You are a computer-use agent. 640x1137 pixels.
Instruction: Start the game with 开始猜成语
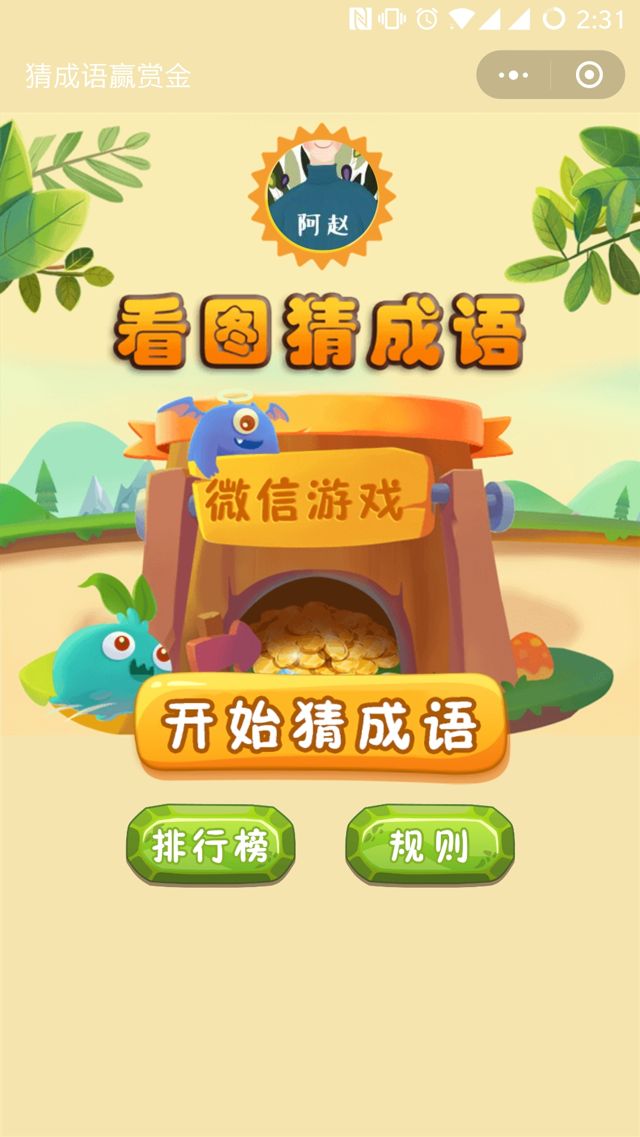click(x=321, y=726)
